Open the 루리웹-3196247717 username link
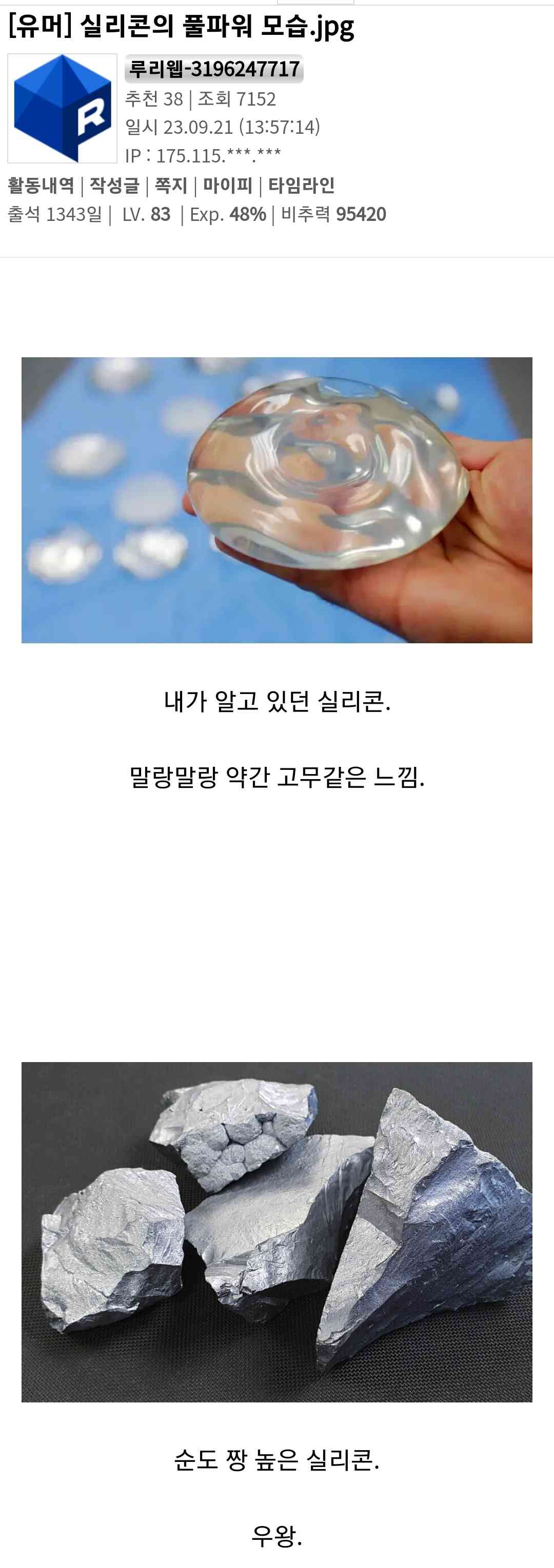554x1568 pixels. (214, 69)
